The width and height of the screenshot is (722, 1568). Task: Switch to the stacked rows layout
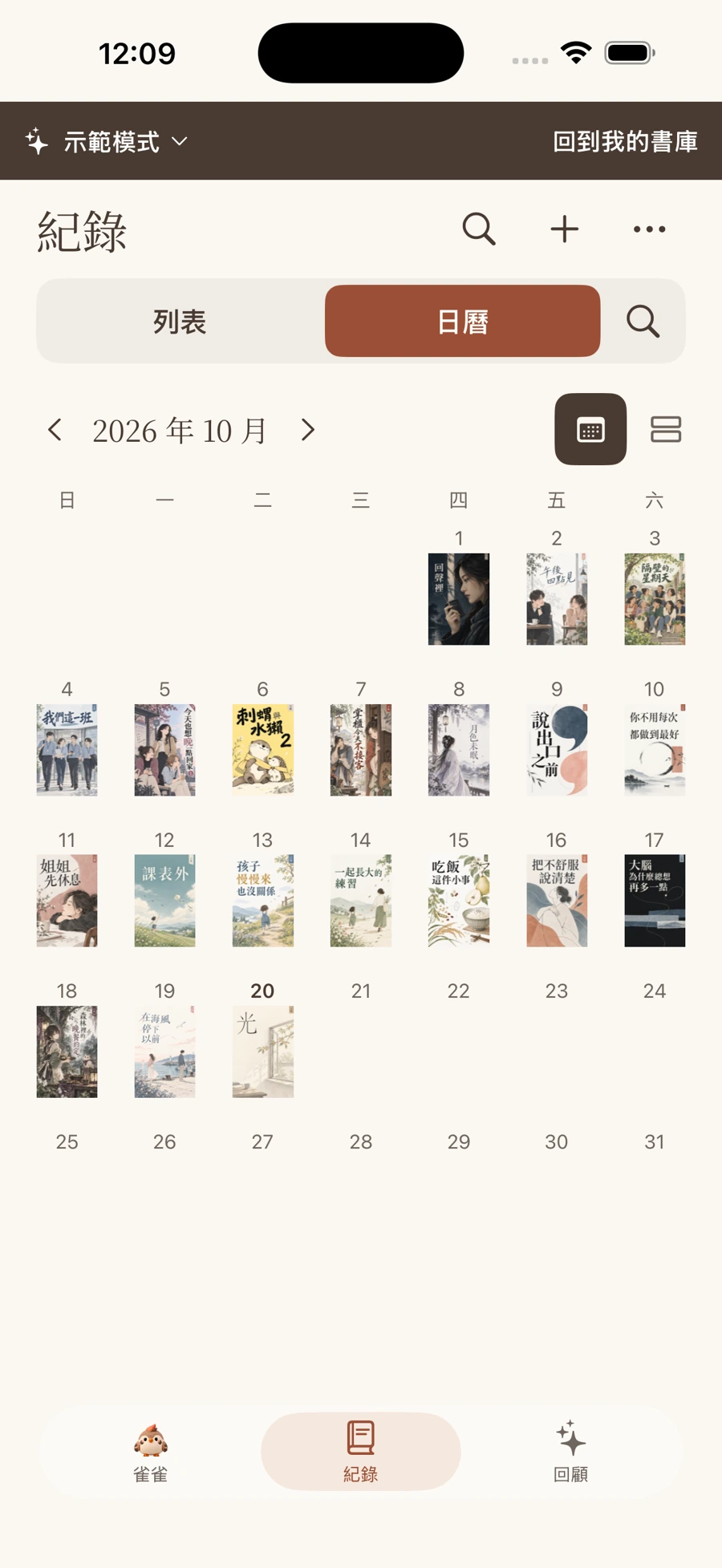coord(666,429)
